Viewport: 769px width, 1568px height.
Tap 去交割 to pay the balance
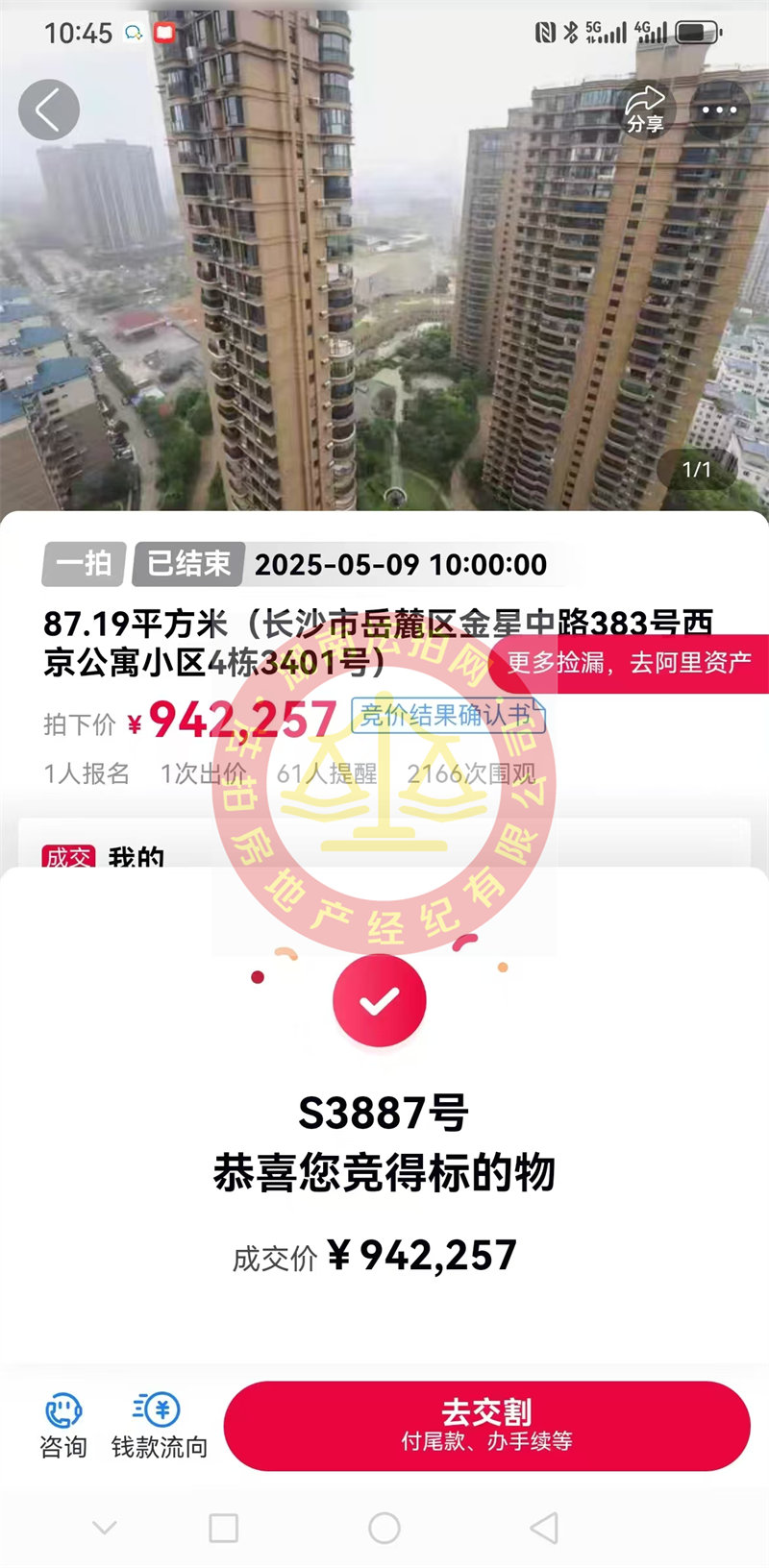(x=486, y=1425)
